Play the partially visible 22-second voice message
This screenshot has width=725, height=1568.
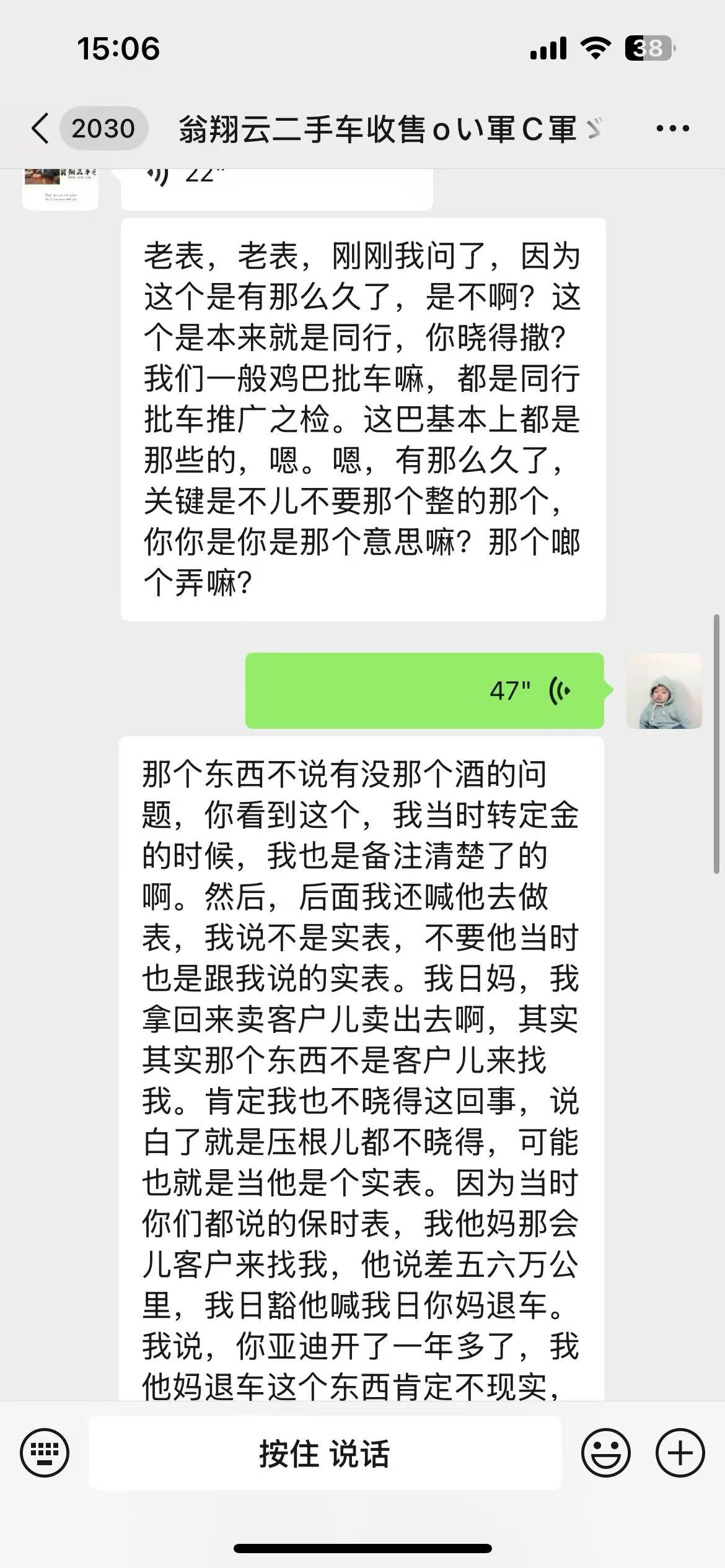pos(276,187)
